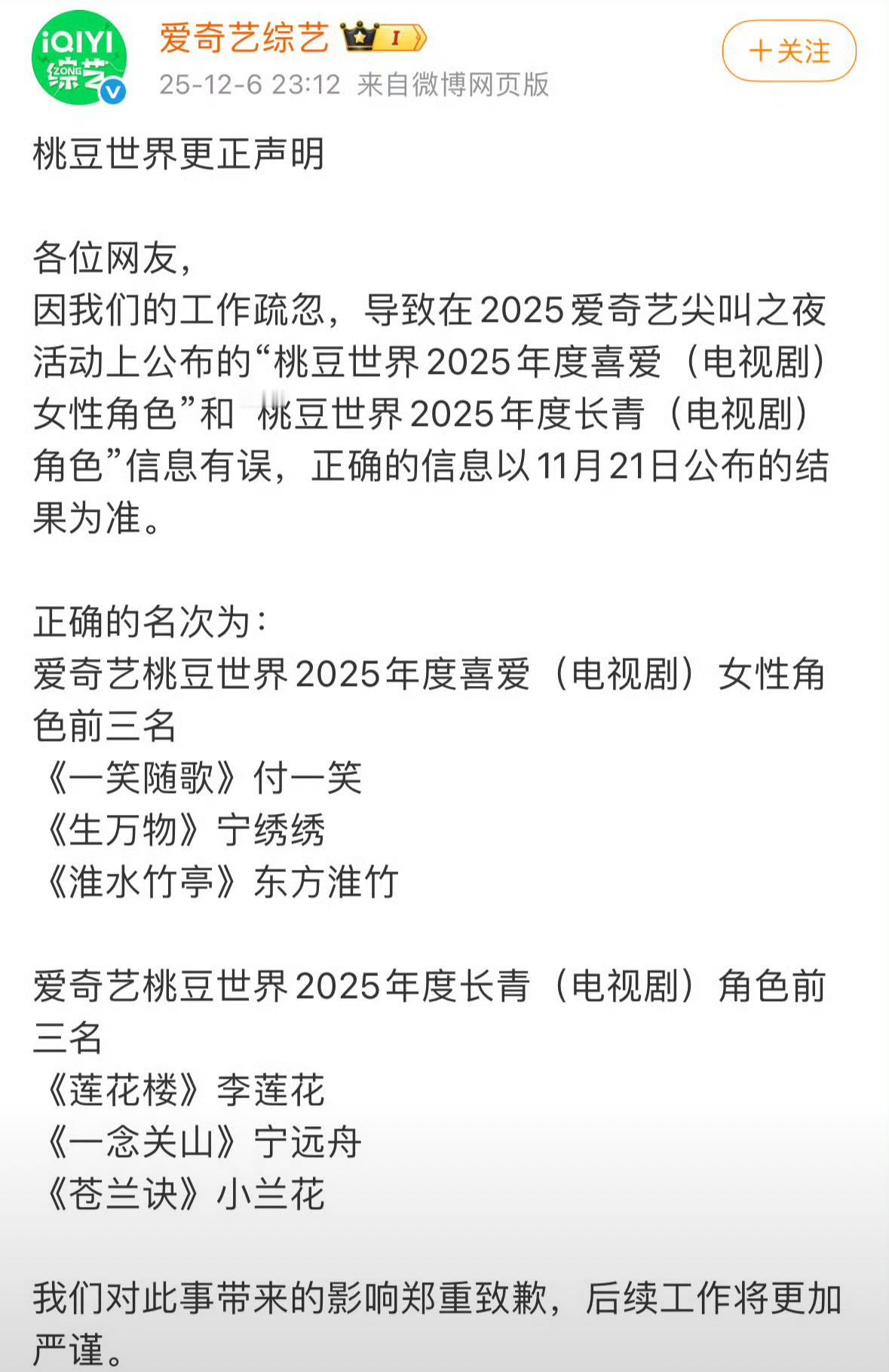This screenshot has height=1372, width=889.
Task: Select the membership level indicator icon
Action: 395,38
